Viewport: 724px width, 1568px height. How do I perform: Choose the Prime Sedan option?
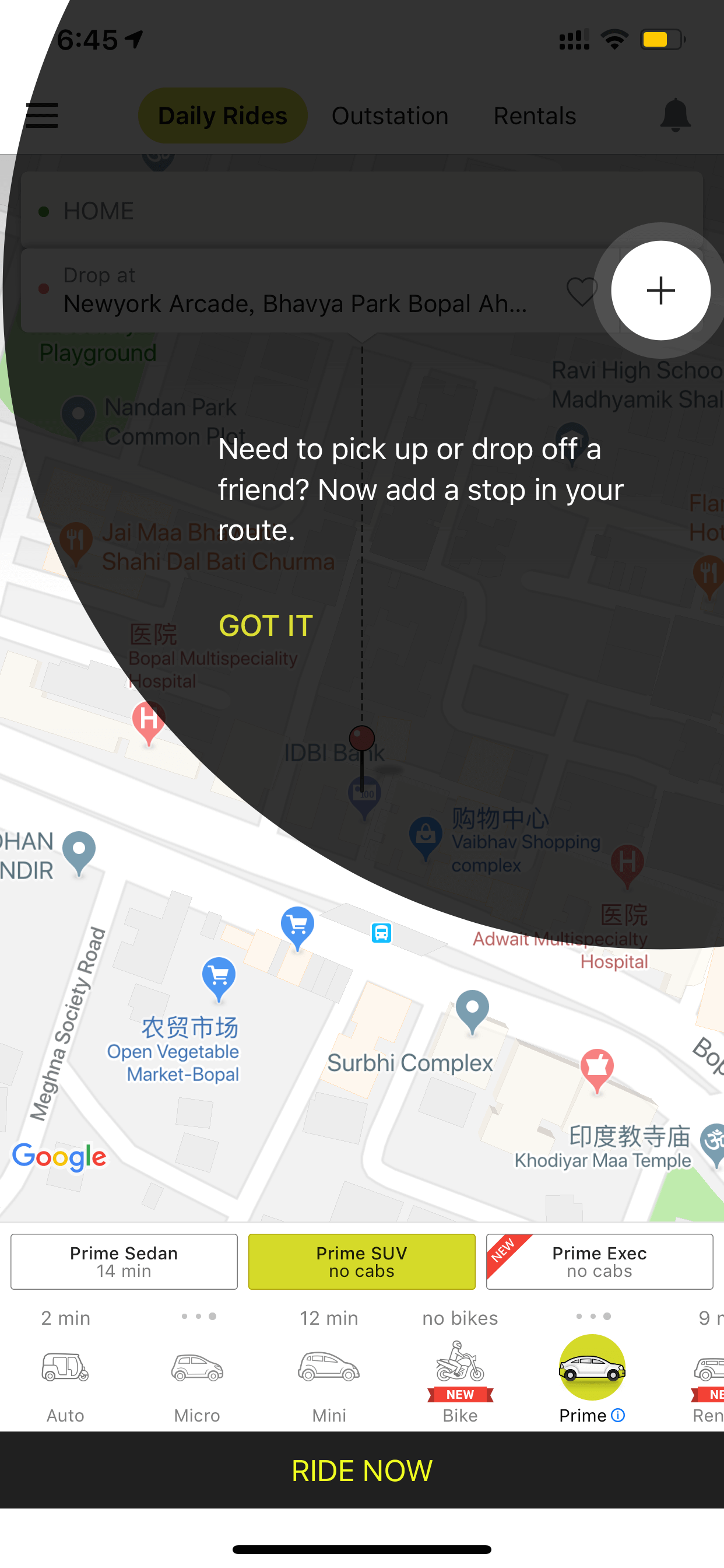tap(124, 1261)
